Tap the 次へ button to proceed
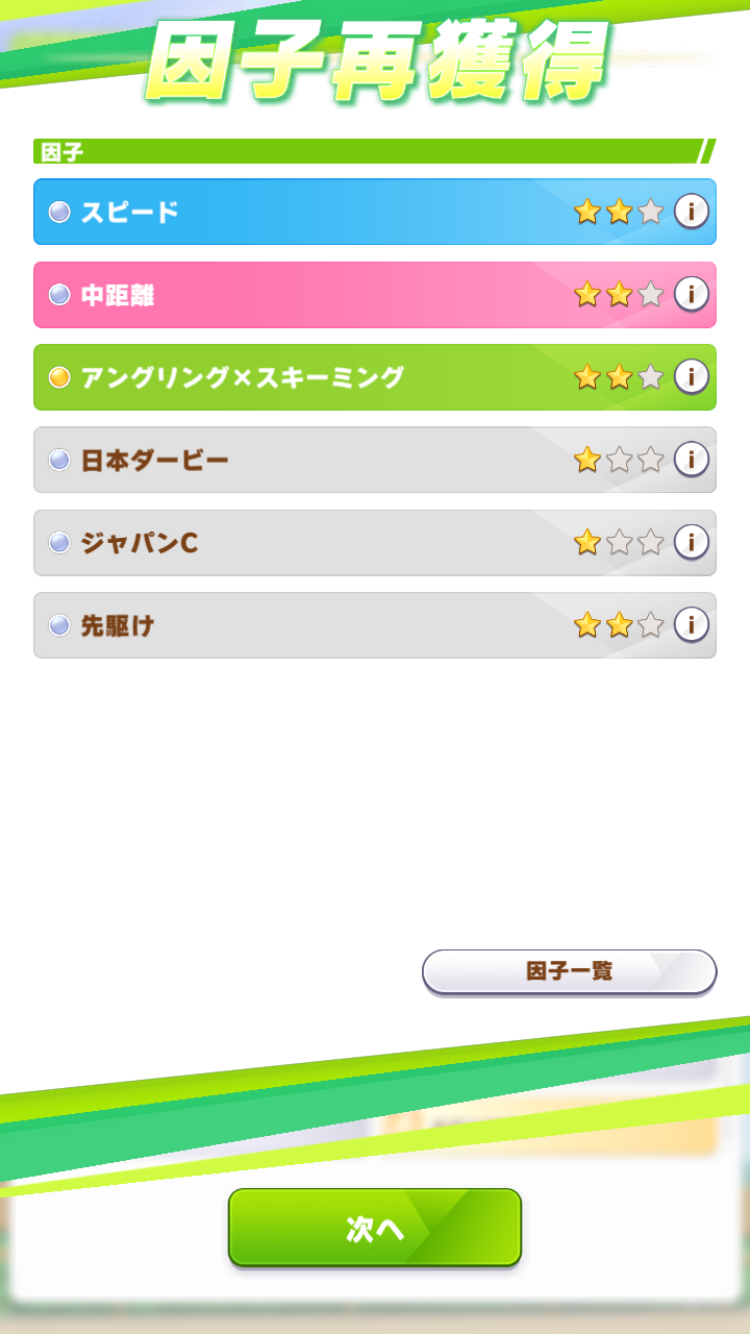The image size is (750, 1334). (x=375, y=1228)
